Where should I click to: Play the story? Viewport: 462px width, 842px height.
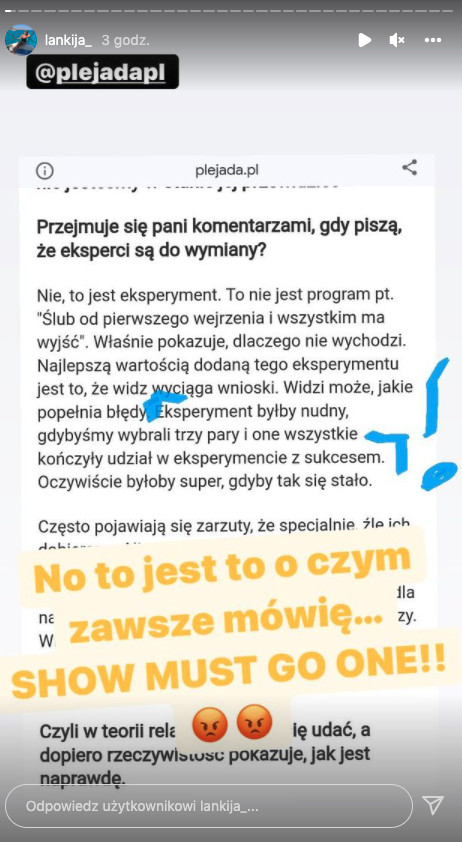tap(365, 40)
